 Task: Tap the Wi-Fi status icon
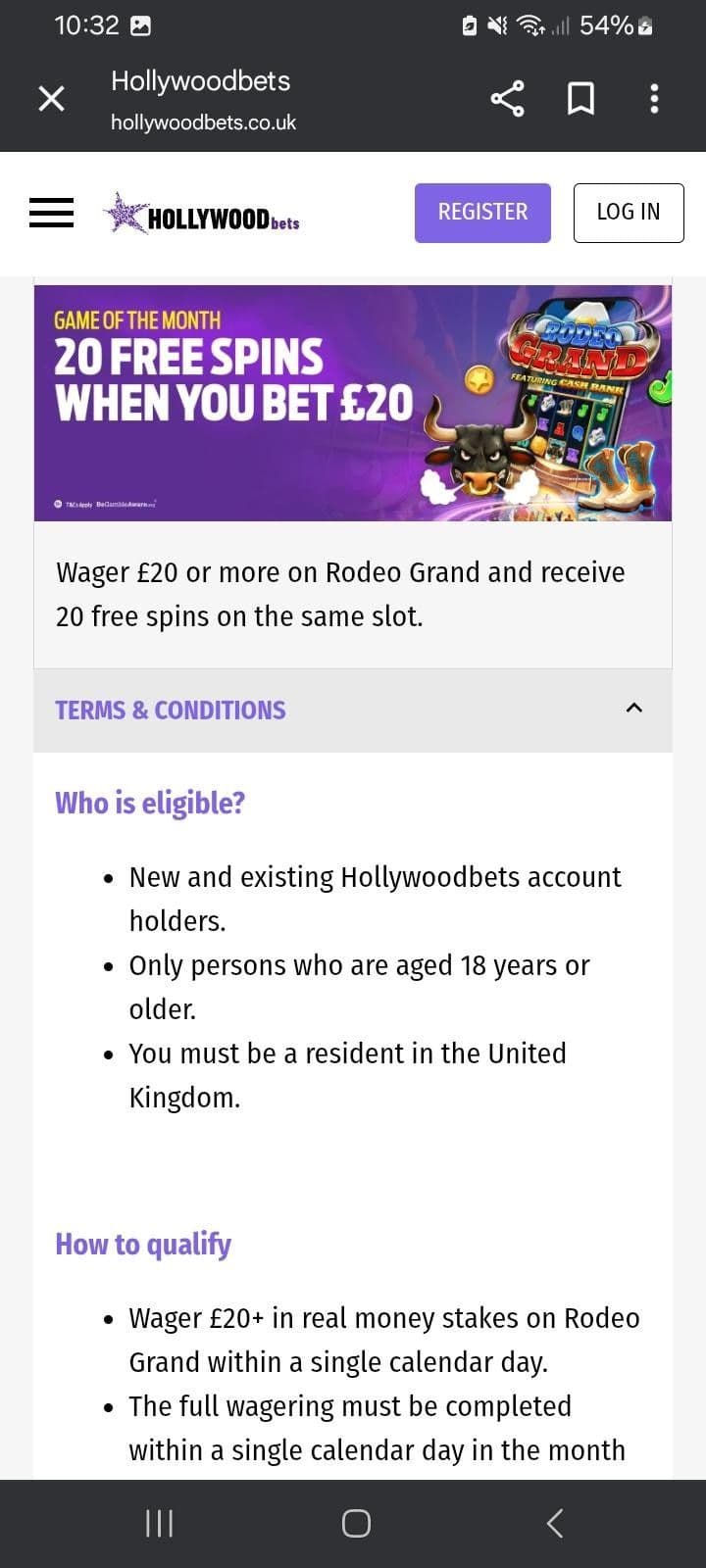point(529,25)
